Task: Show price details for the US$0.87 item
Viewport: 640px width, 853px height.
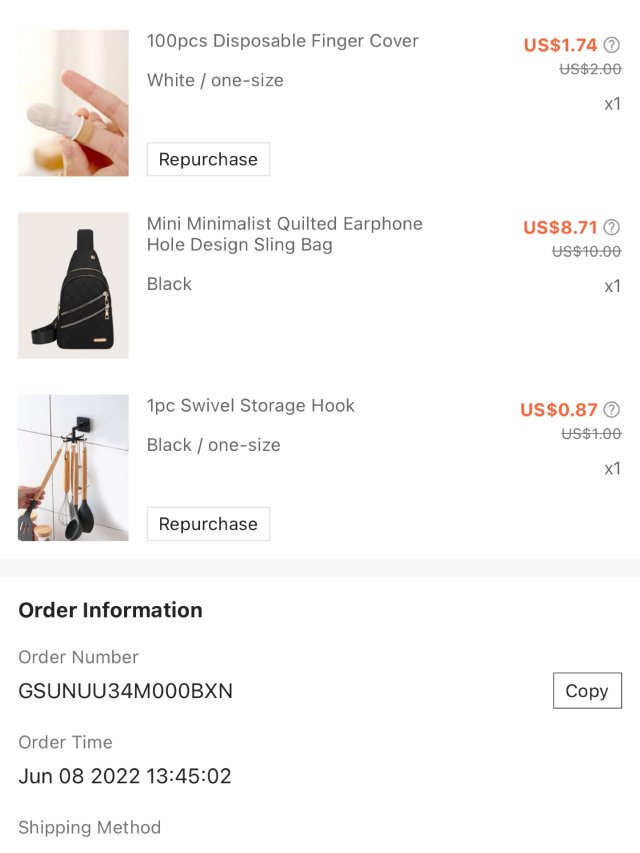Action: tap(612, 410)
